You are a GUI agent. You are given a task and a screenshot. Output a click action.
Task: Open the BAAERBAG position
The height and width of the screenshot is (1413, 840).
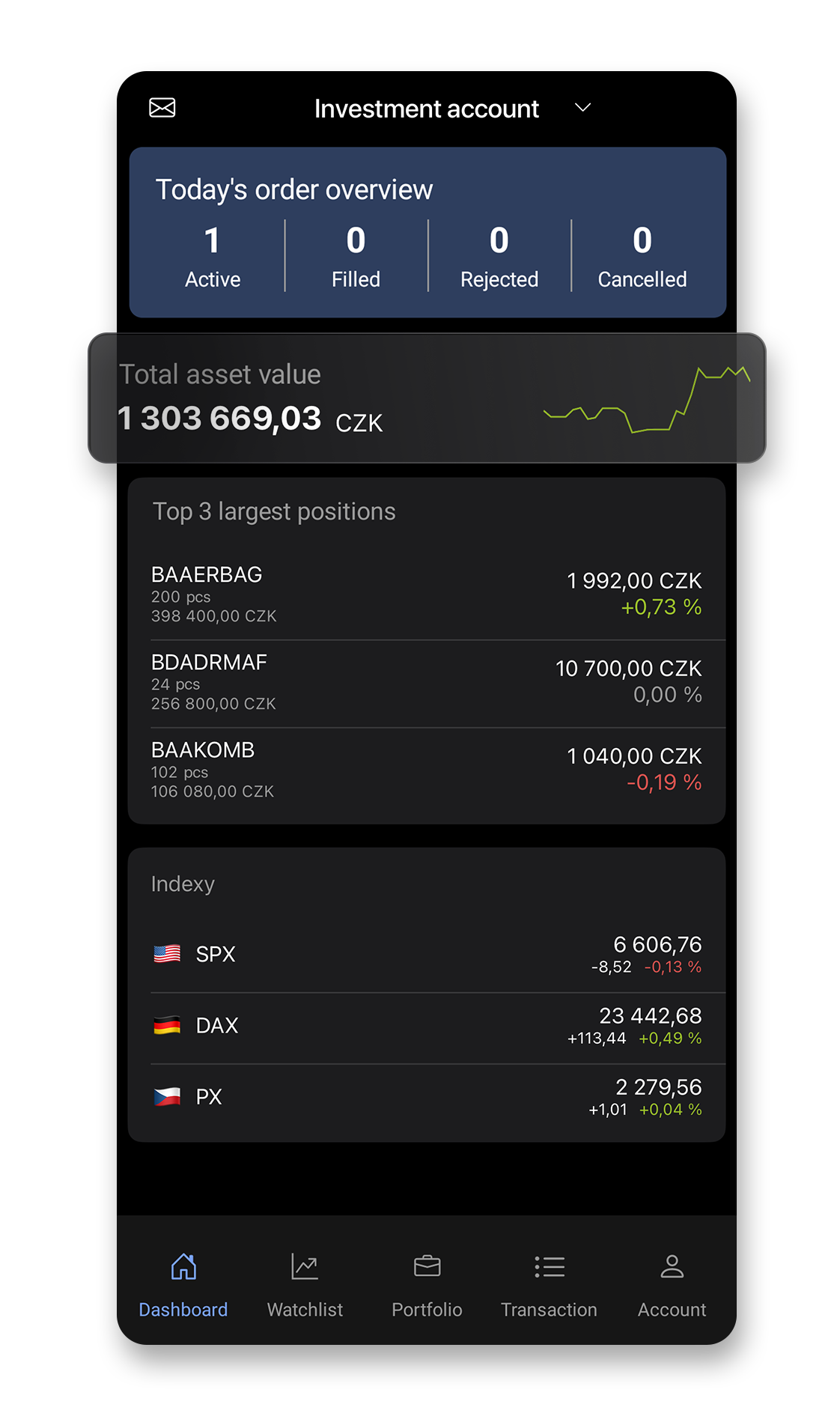[427, 595]
